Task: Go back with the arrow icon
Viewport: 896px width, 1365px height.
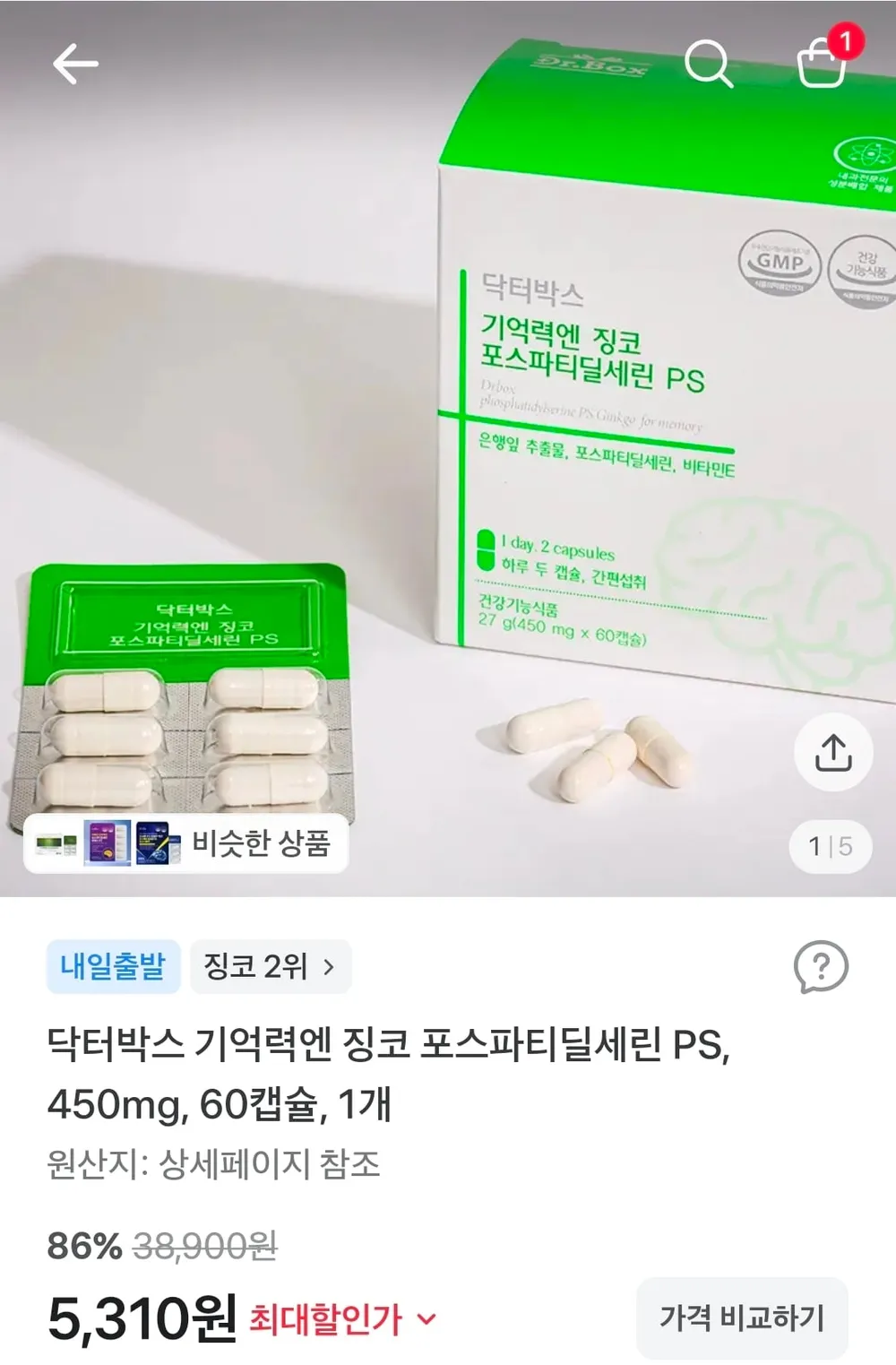Action: [75, 65]
